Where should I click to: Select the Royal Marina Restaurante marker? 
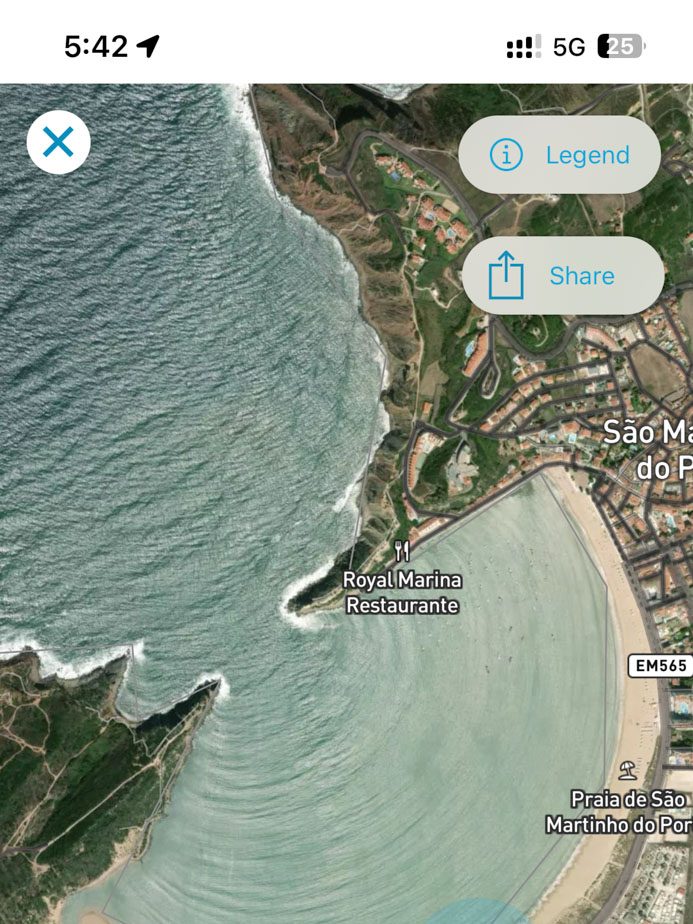(x=402, y=551)
